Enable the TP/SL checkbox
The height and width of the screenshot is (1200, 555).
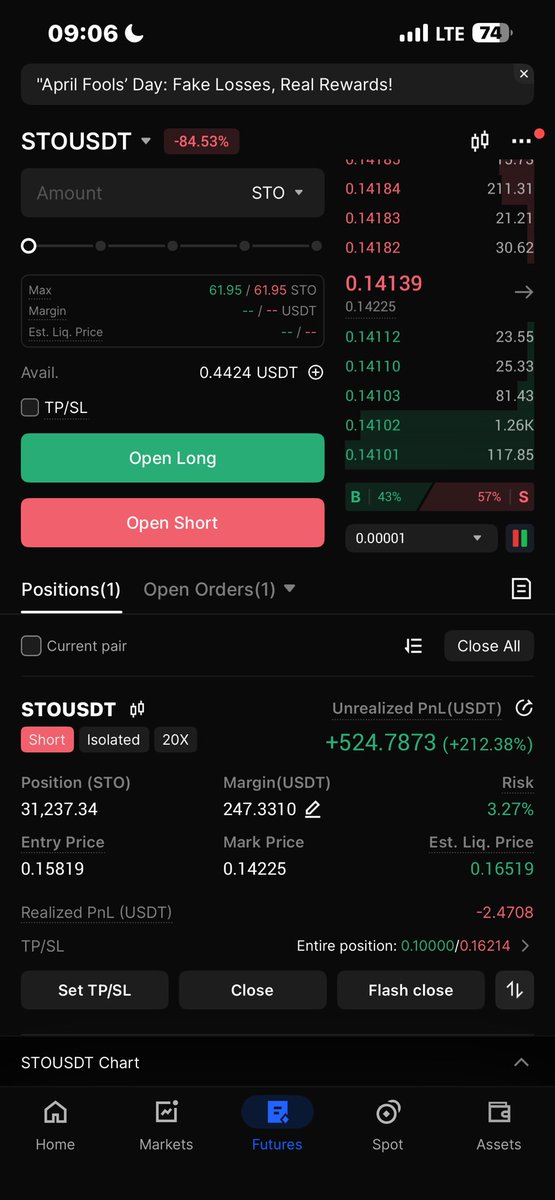click(30, 408)
